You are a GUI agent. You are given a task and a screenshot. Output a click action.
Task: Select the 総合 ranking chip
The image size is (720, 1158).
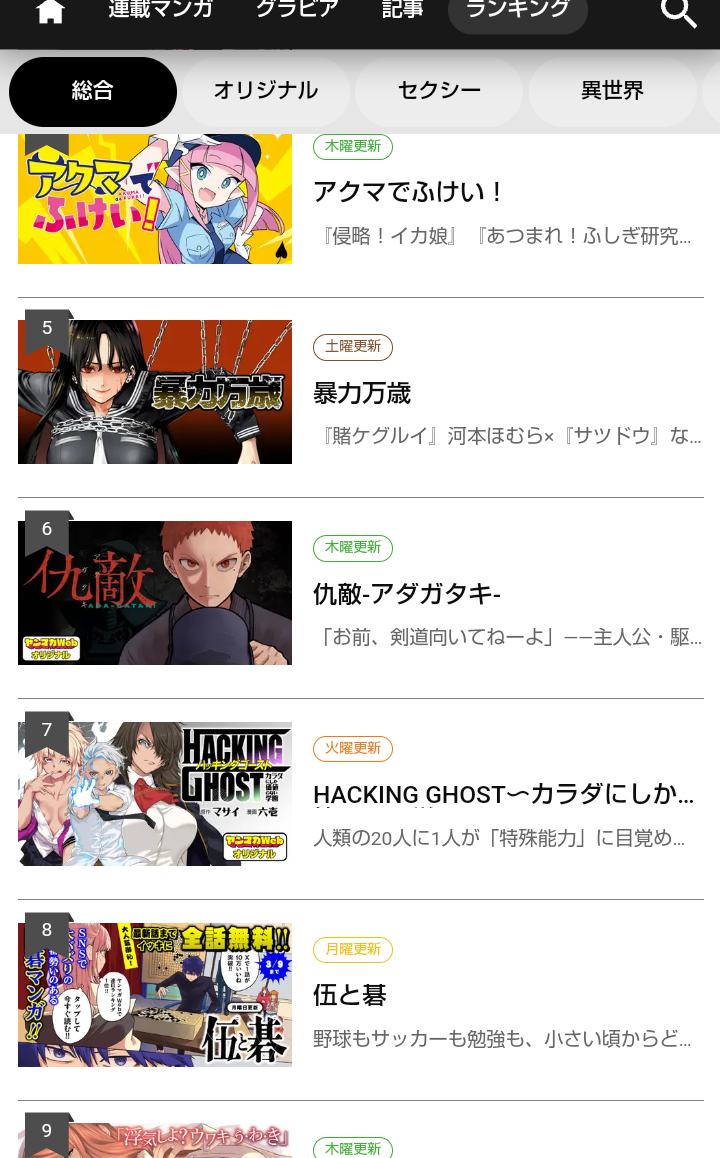tap(93, 91)
